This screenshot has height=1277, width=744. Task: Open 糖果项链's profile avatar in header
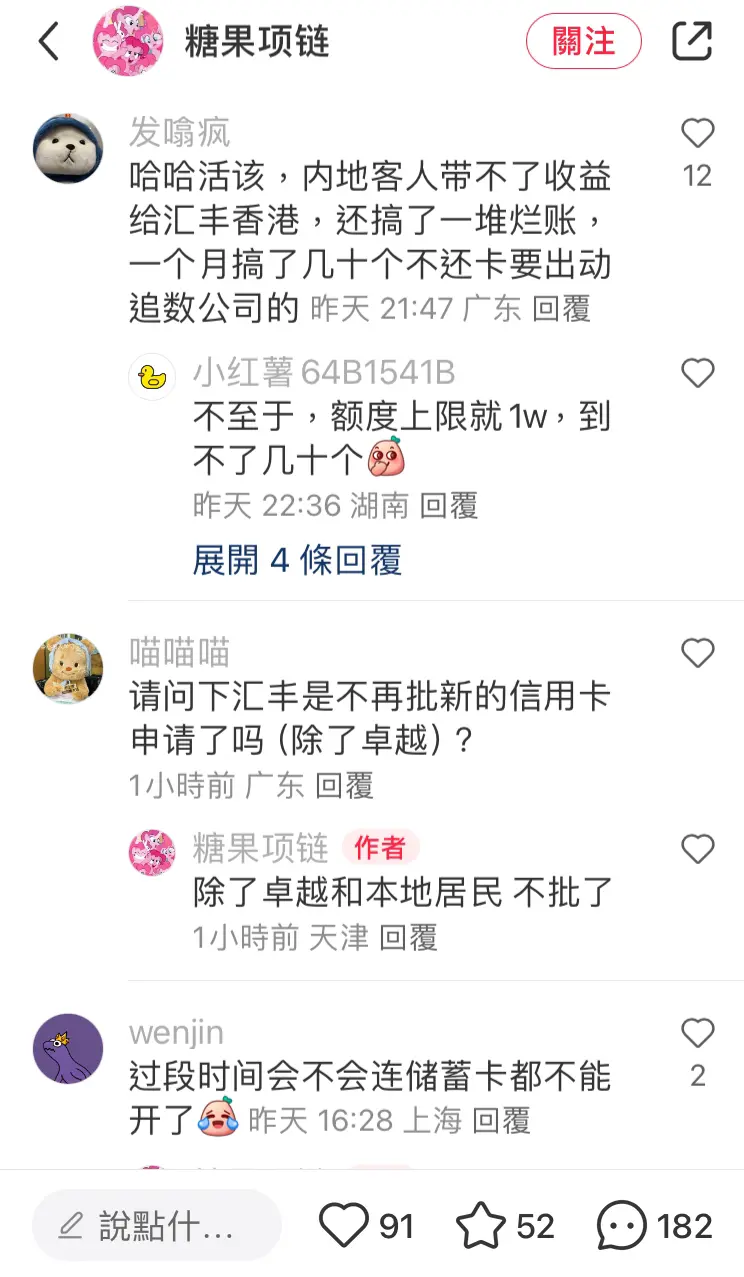tap(128, 42)
